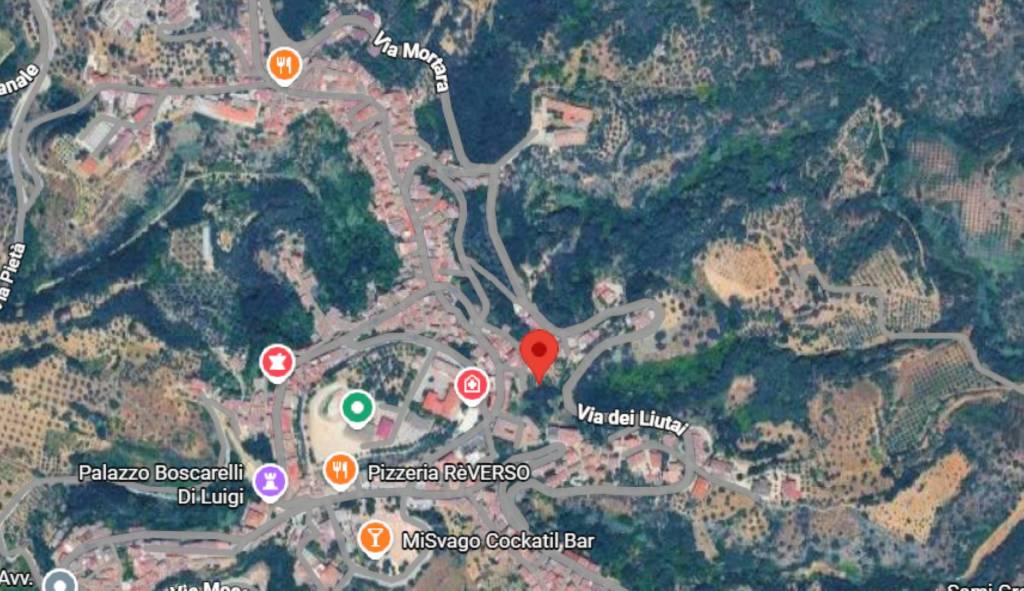This screenshot has width=1024, height=591.
Task: Tap the red dropped location pin
Action: tap(540, 352)
